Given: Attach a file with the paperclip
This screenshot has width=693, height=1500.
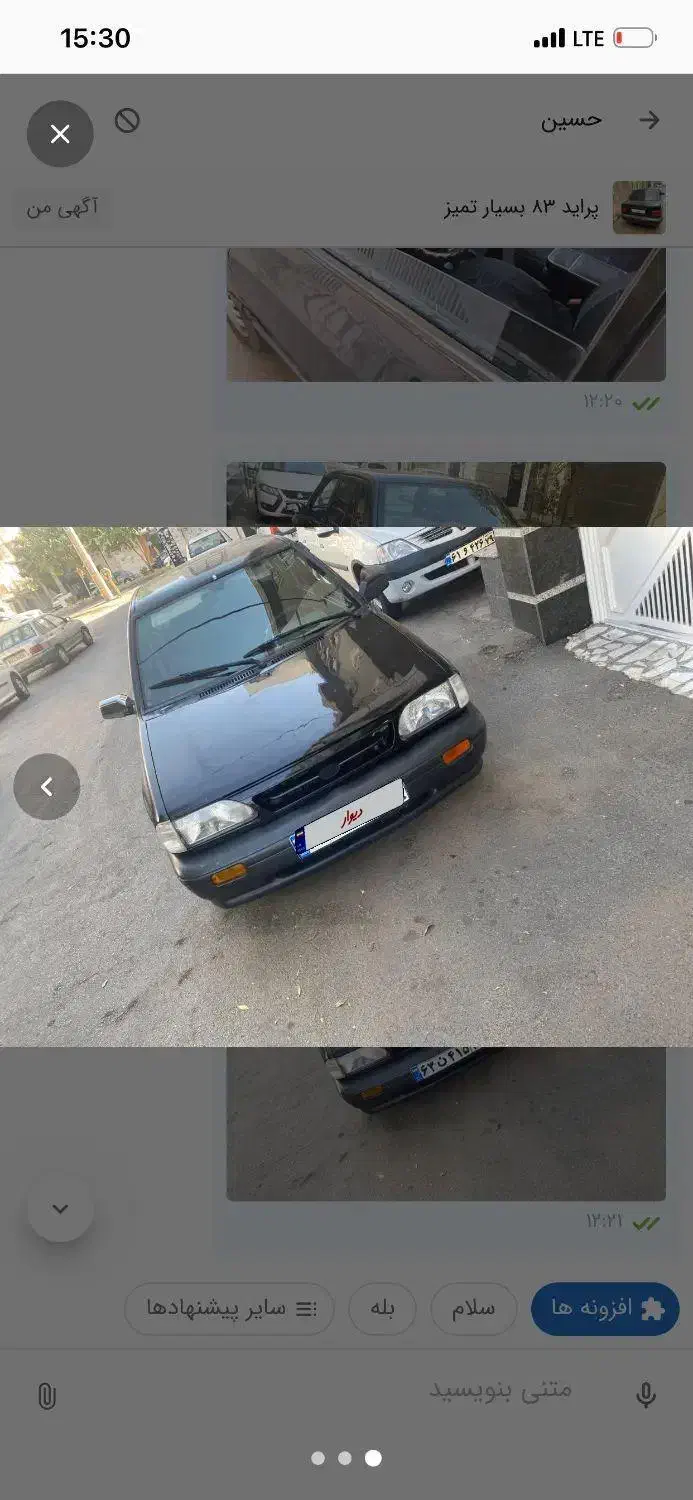Looking at the screenshot, I should tap(46, 1397).
